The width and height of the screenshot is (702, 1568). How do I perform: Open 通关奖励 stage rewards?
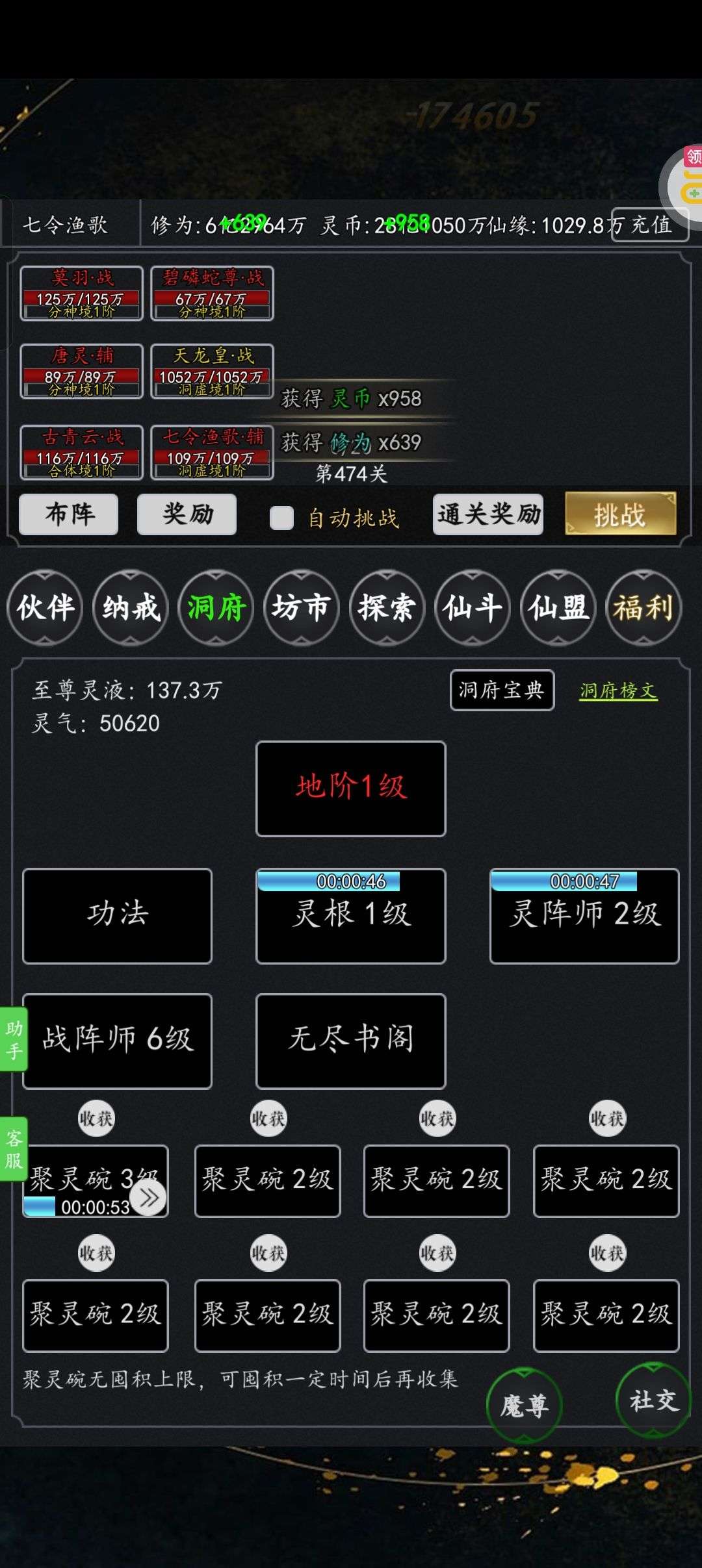pyautogui.click(x=488, y=514)
